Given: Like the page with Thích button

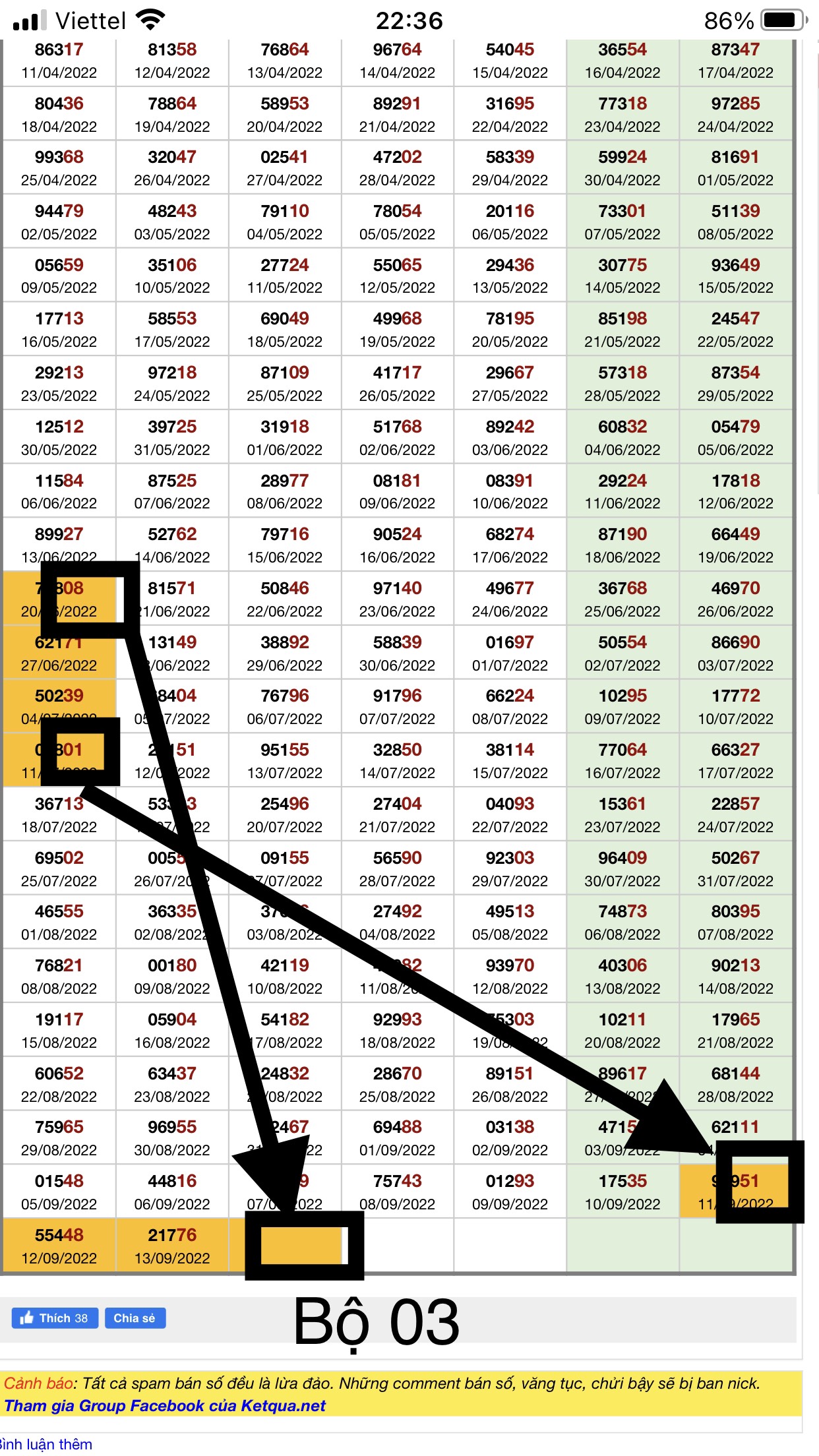Looking at the screenshot, I should pos(55,1318).
